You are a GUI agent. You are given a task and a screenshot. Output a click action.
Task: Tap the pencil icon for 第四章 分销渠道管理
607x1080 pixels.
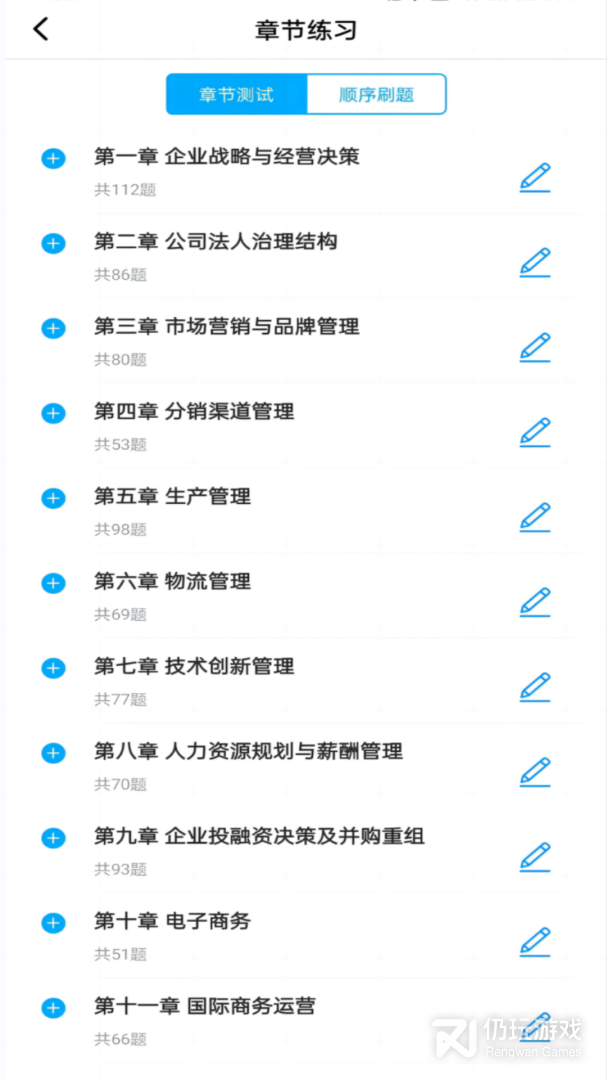coord(535,432)
